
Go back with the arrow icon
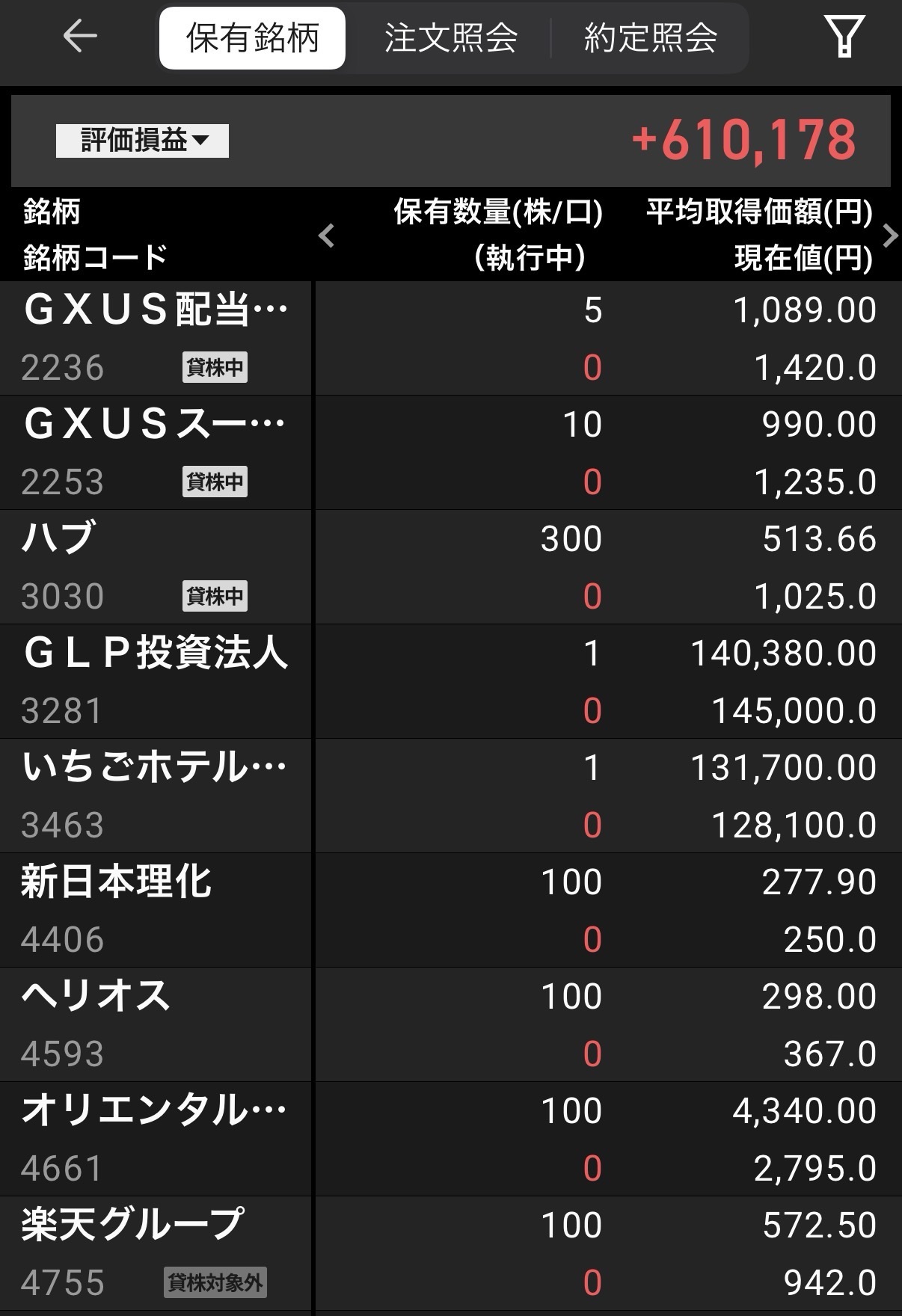(80, 36)
